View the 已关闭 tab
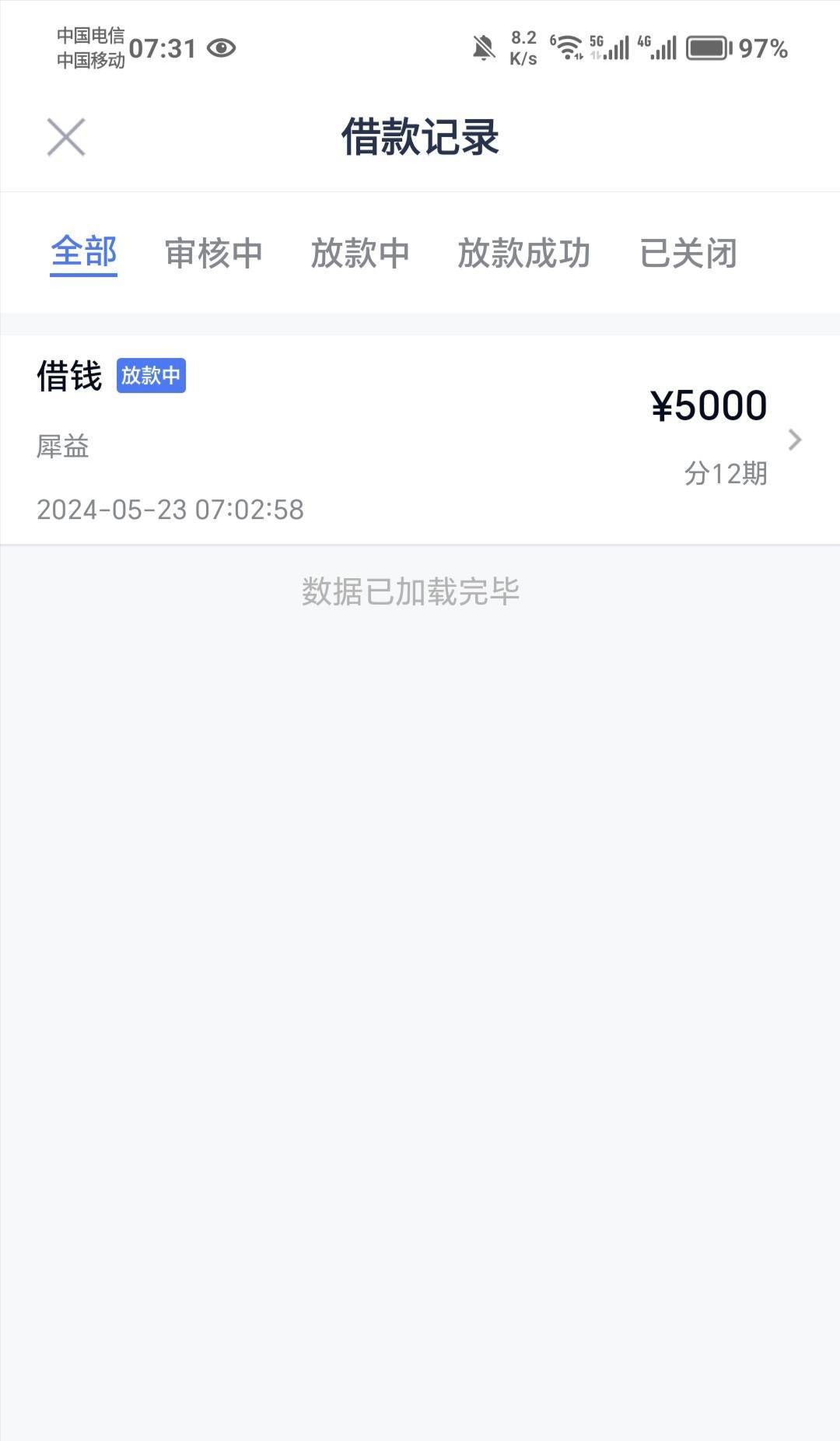The width and height of the screenshot is (840, 1441). [688, 254]
